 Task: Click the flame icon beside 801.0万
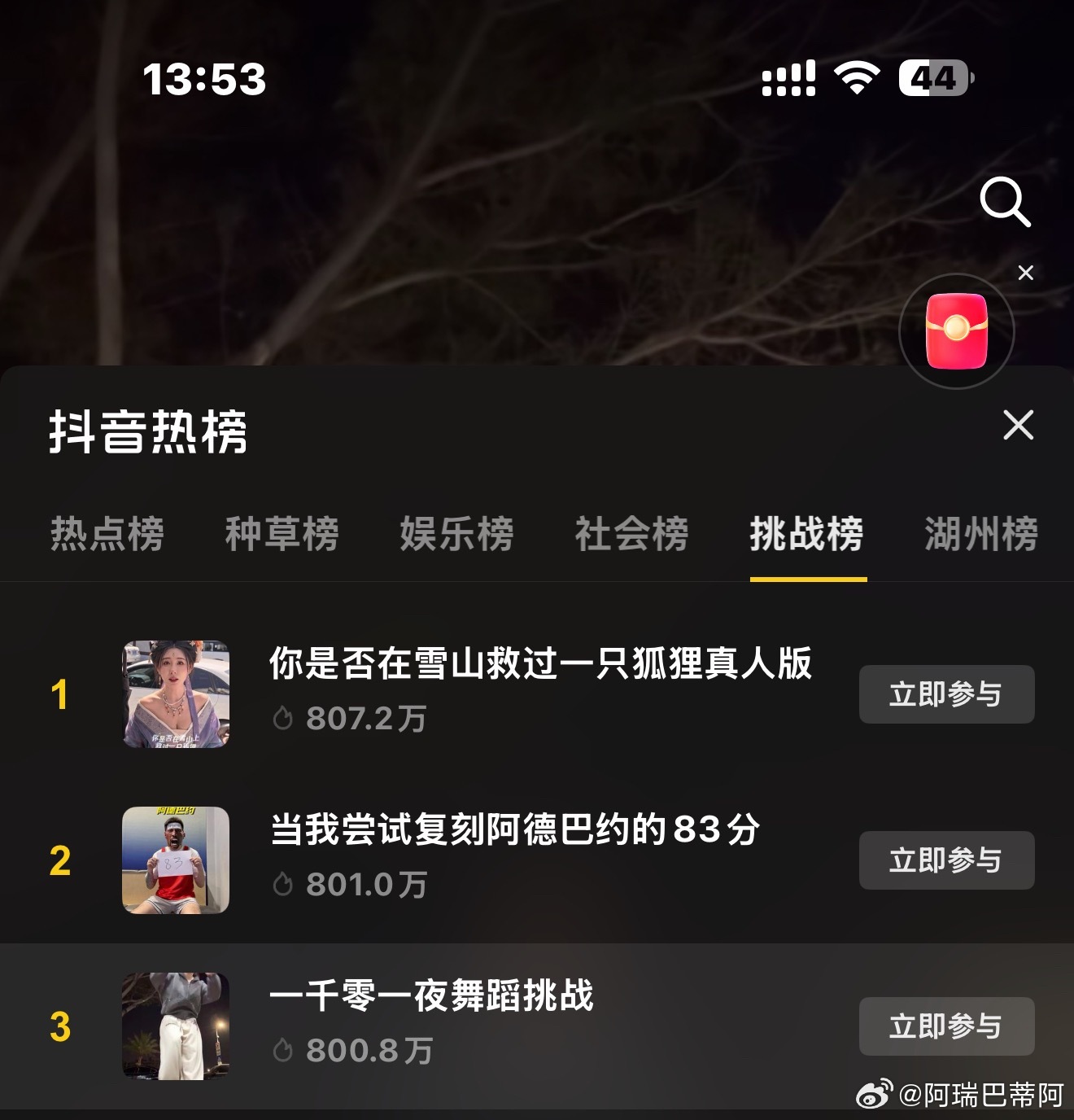[x=283, y=882]
